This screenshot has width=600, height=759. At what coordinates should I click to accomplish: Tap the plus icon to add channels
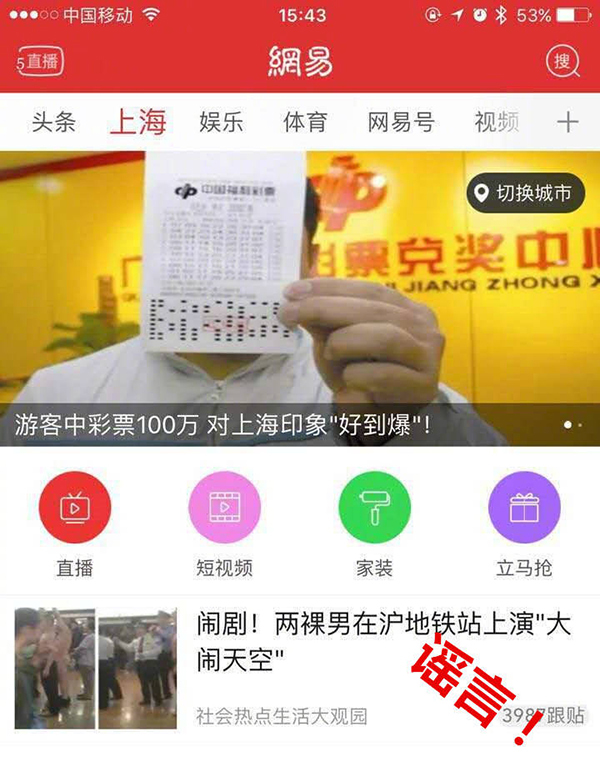tap(567, 123)
